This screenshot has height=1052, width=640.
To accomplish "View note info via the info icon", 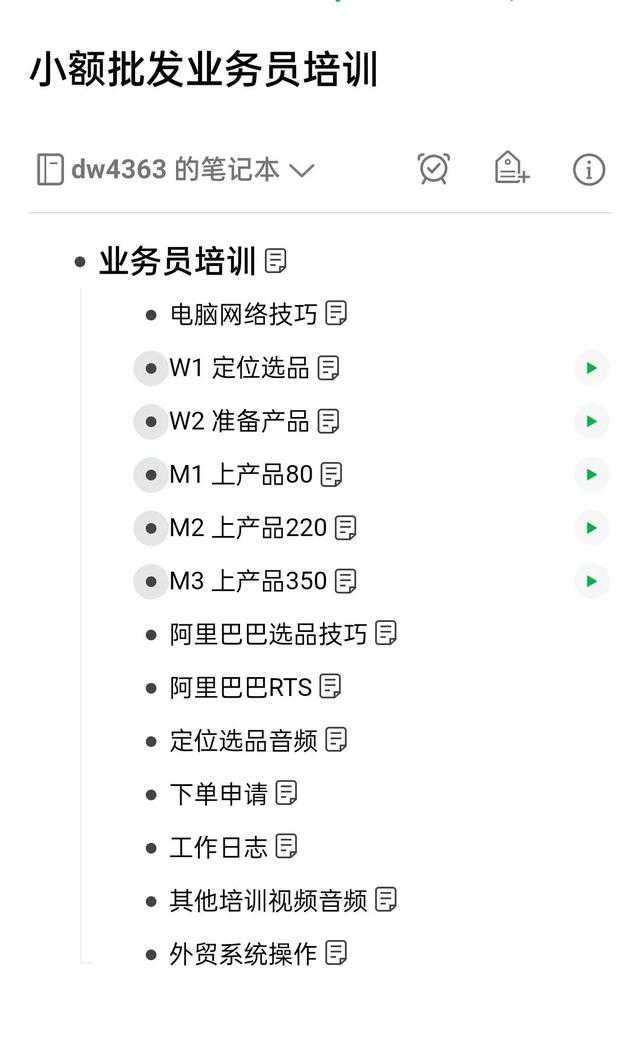I will pos(589,170).
